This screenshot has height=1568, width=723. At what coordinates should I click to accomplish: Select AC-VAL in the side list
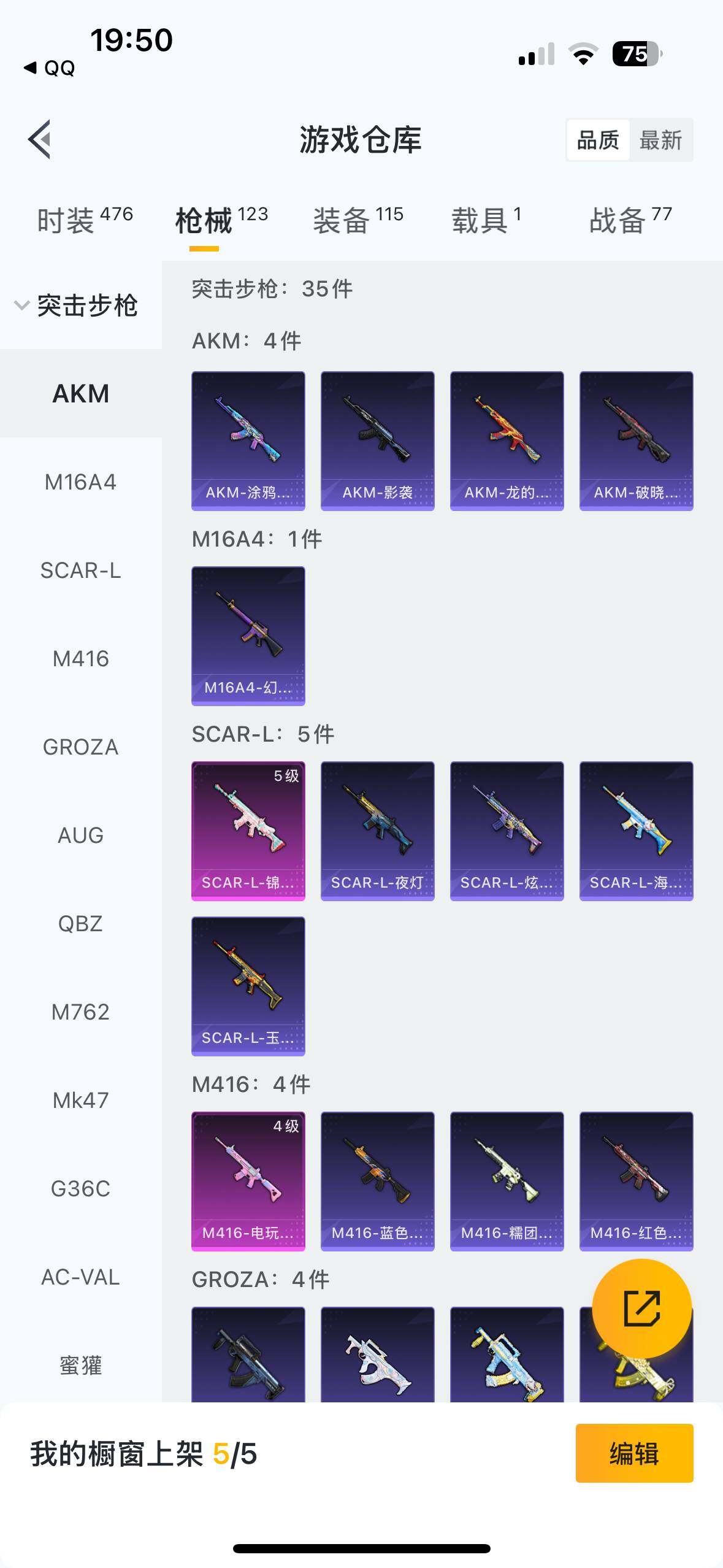click(81, 1277)
